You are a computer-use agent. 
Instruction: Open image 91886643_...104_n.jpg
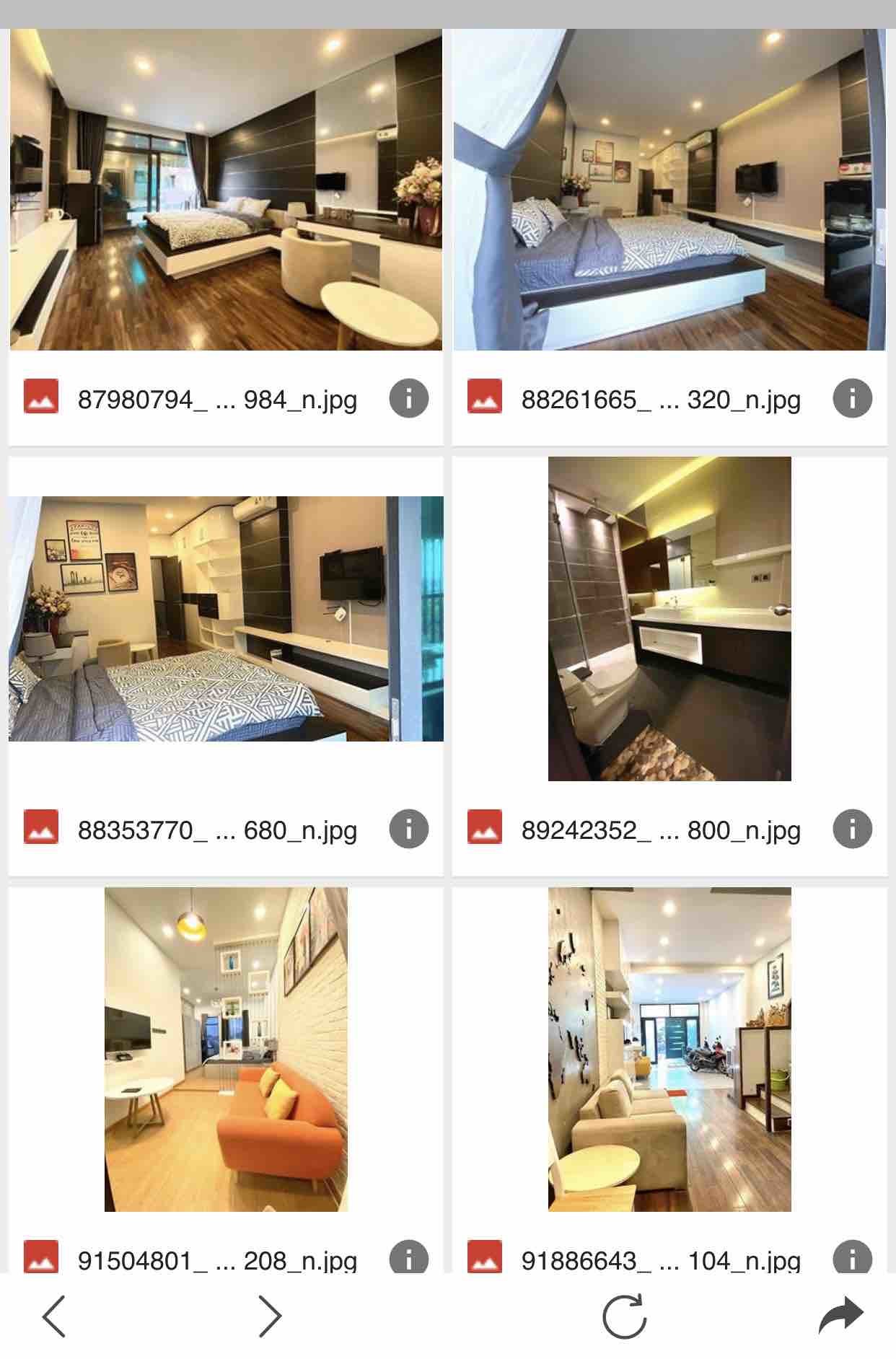coord(669,1050)
